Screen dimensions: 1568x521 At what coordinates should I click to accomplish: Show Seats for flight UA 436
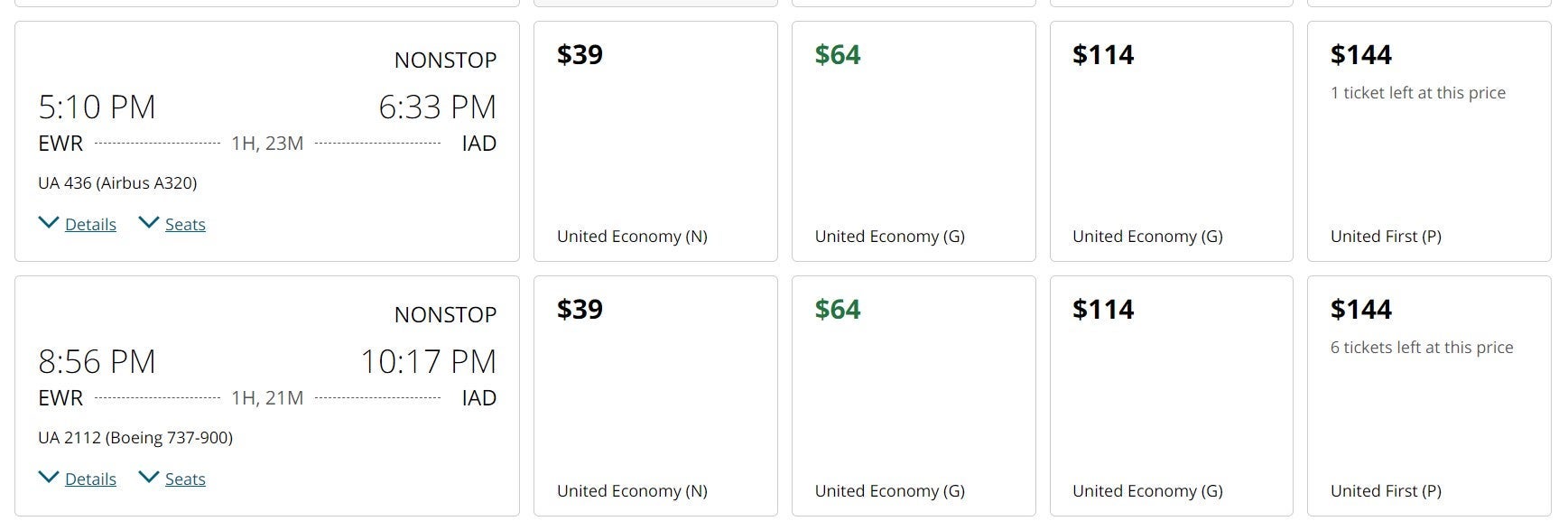click(184, 224)
